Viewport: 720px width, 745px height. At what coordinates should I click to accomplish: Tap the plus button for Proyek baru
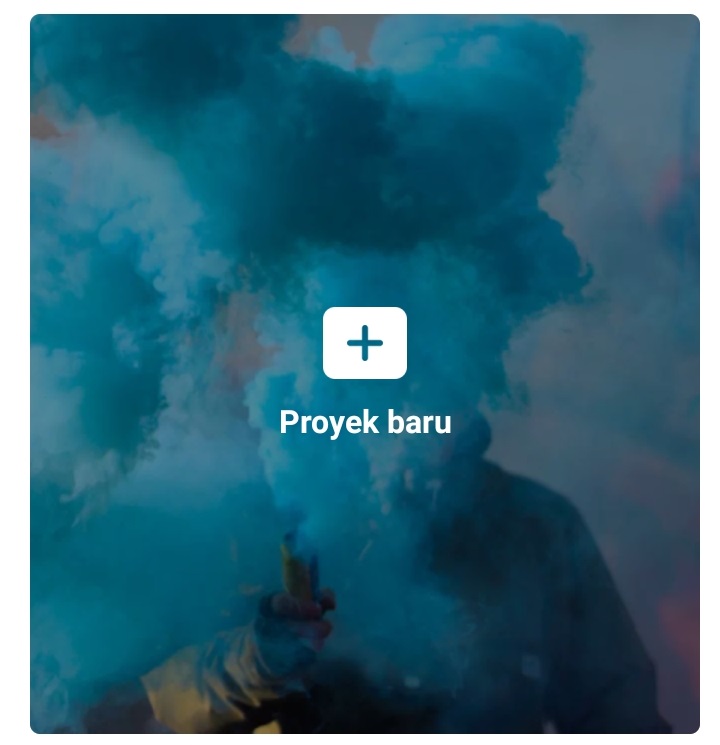[365, 343]
